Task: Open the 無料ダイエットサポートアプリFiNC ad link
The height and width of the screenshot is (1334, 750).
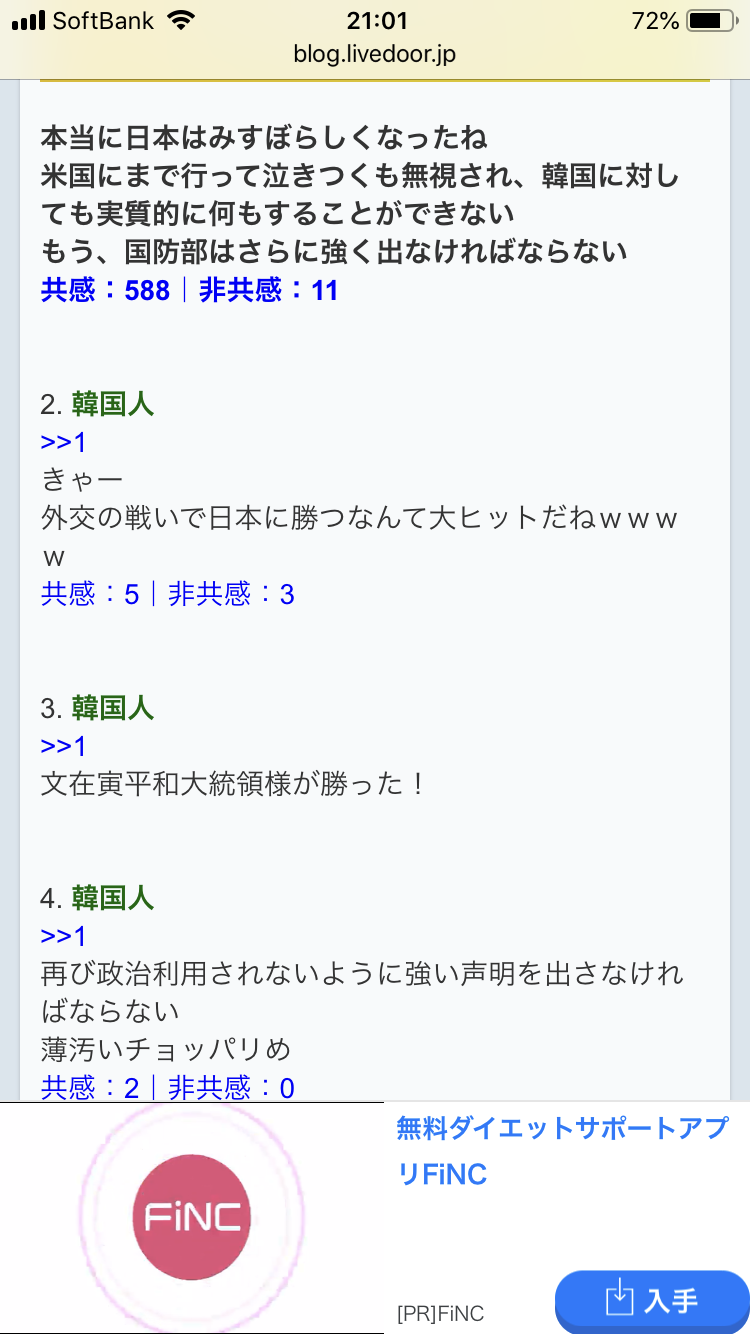Action: click(562, 1151)
